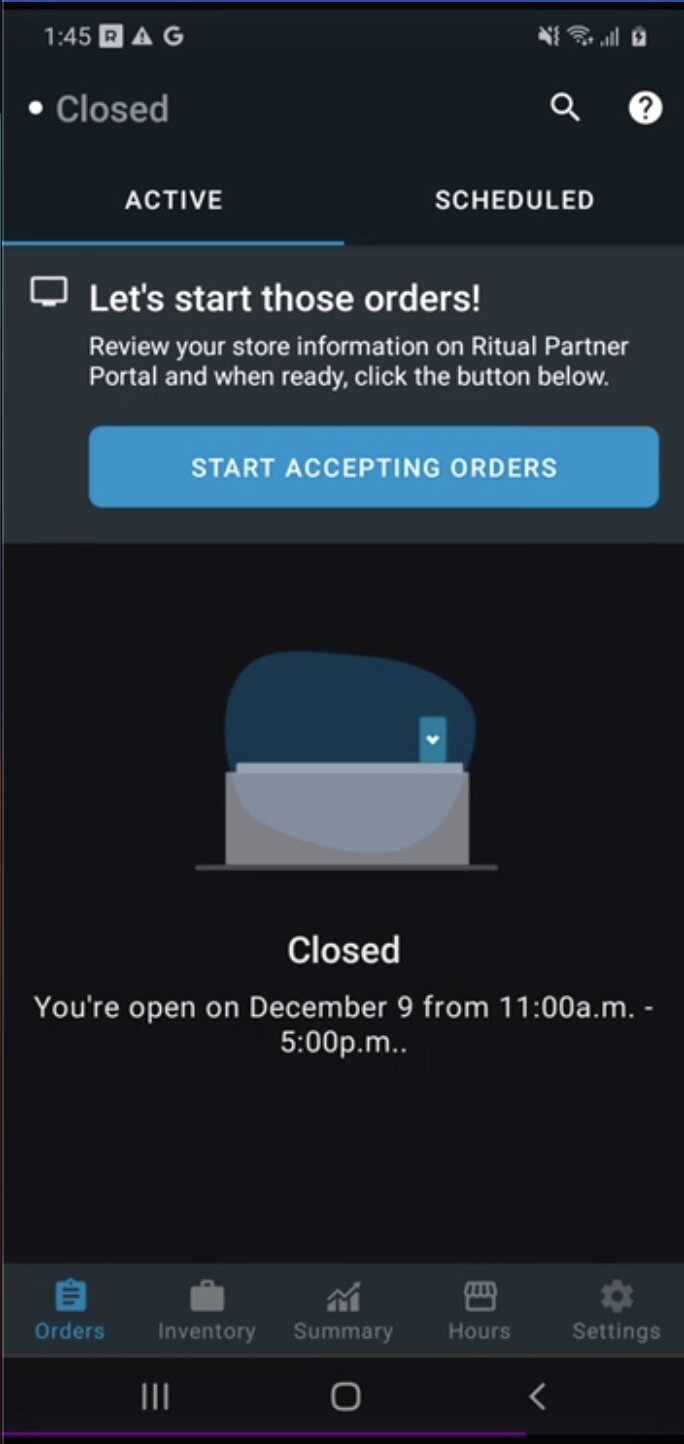This screenshot has width=684, height=1444.
Task: Open the Inventory tab
Action: (x=207, y=1311)
